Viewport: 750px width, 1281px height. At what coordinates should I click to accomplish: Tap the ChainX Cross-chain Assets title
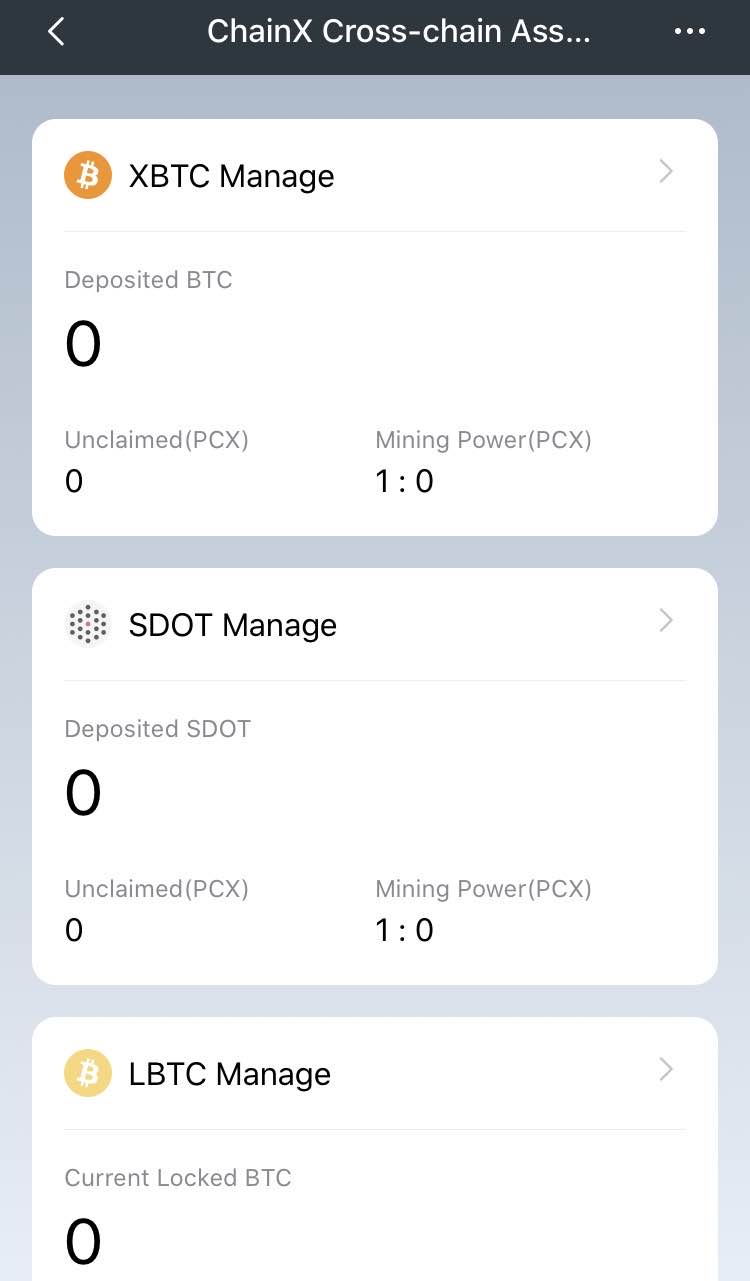399,31
